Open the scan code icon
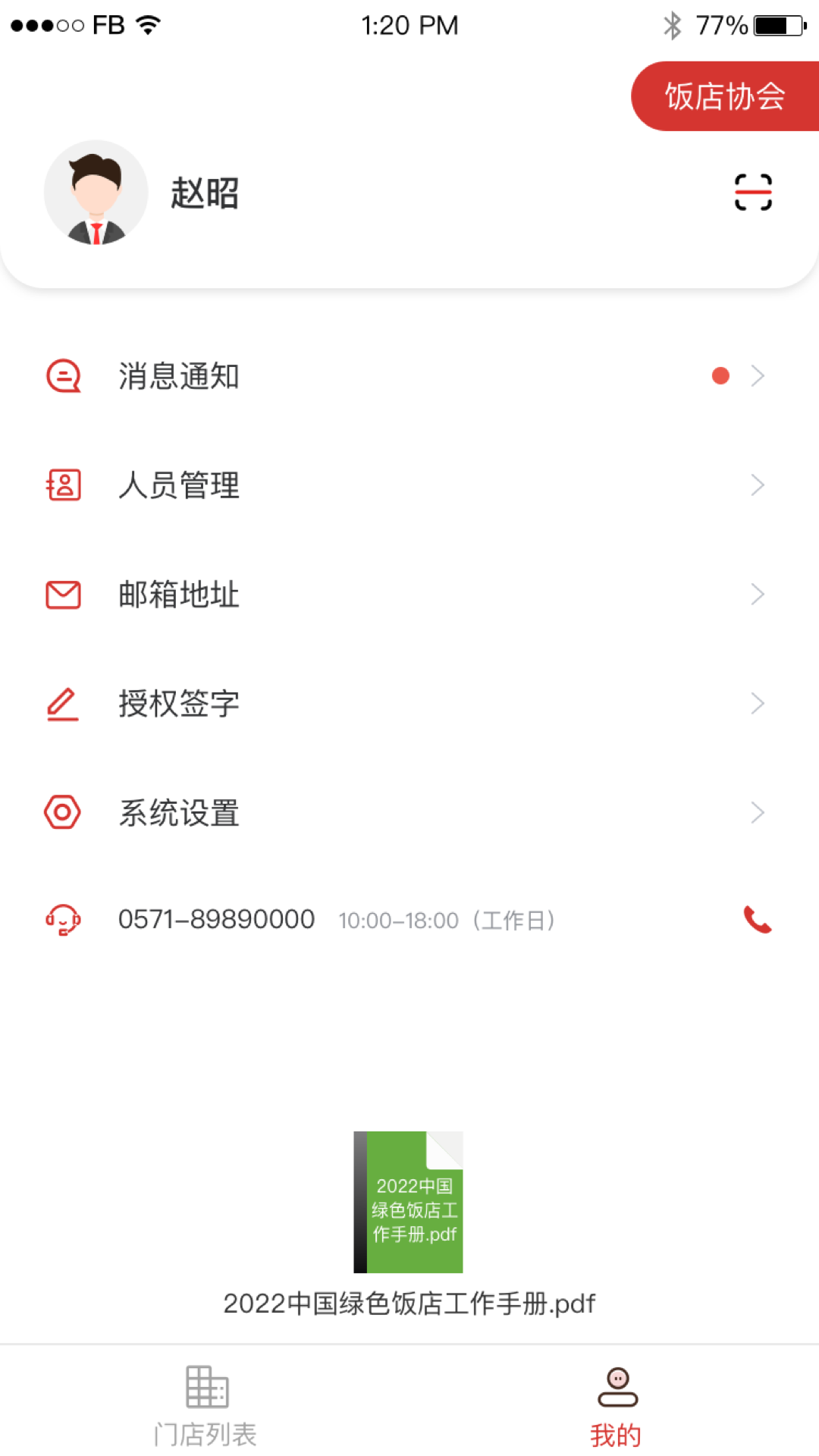Viewport: 819px width, 1456px height. (x=753, y=192)
